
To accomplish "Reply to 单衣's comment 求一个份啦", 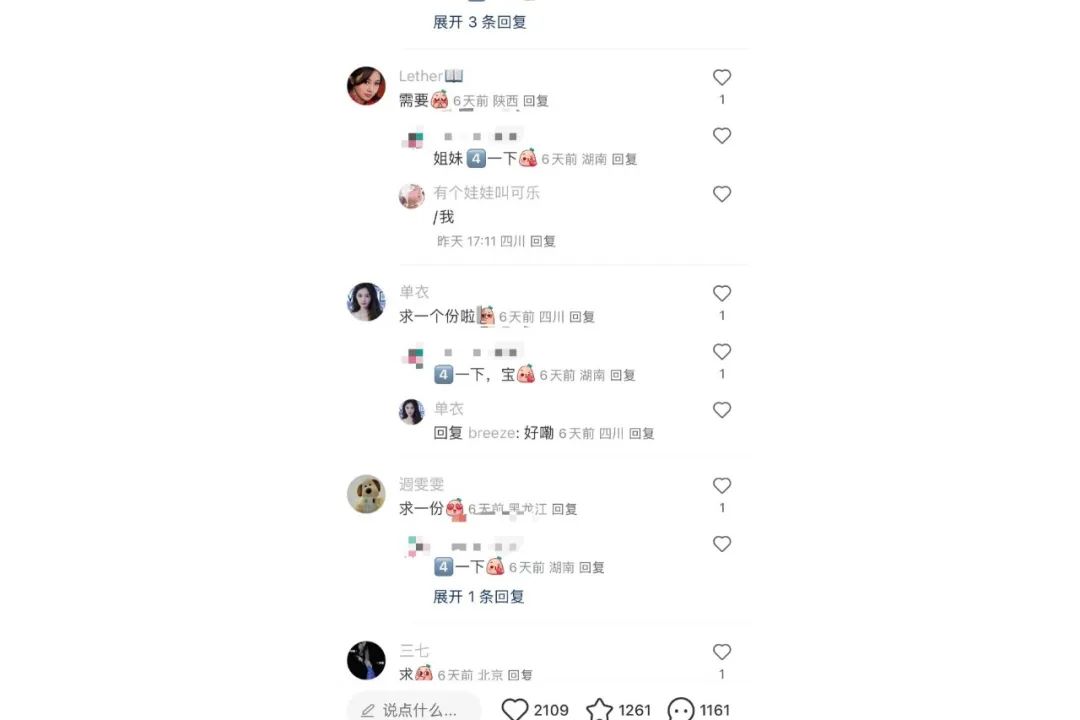I will [582, 317].
